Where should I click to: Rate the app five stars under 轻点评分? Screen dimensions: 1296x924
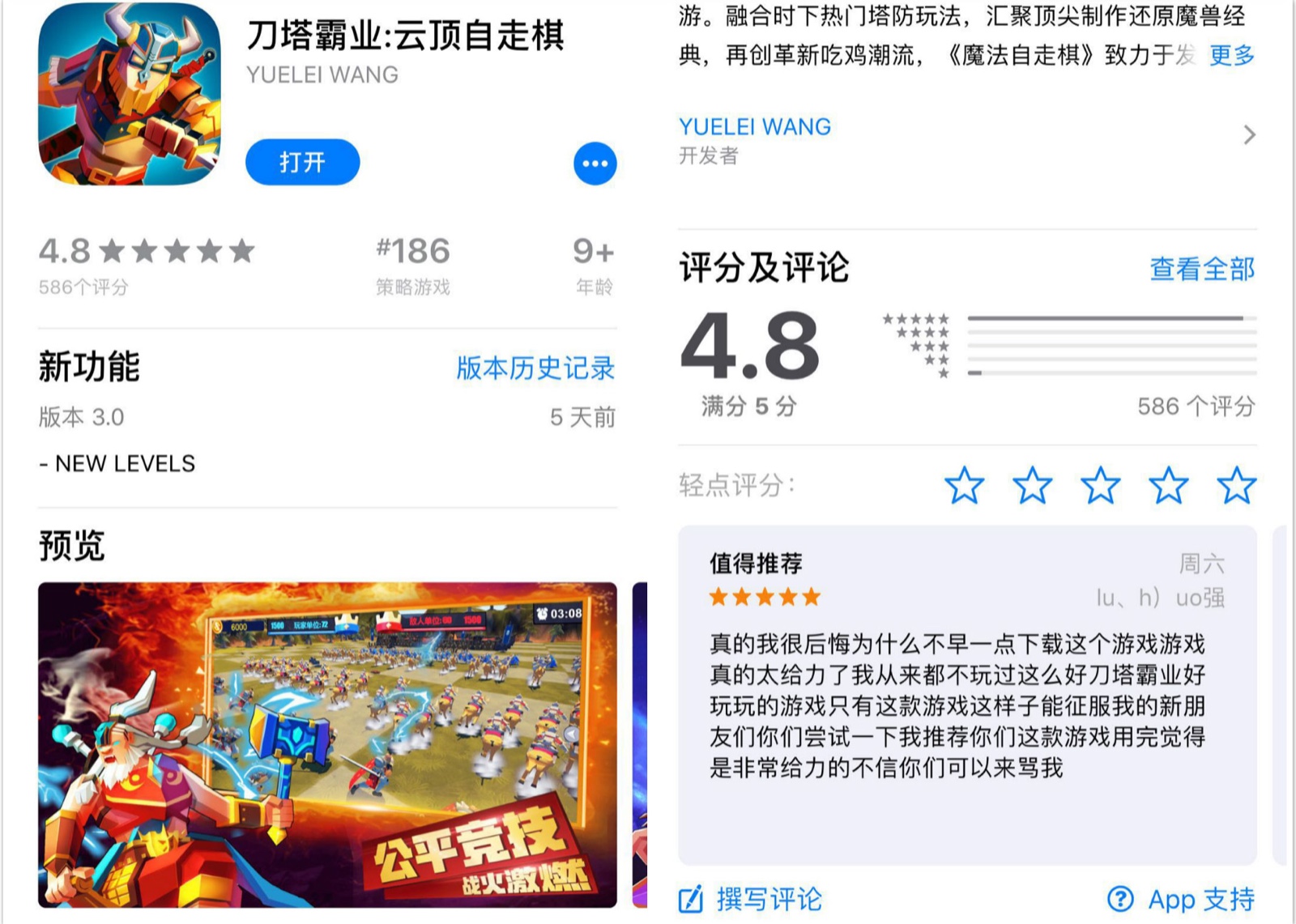(x=1236, y=486)
